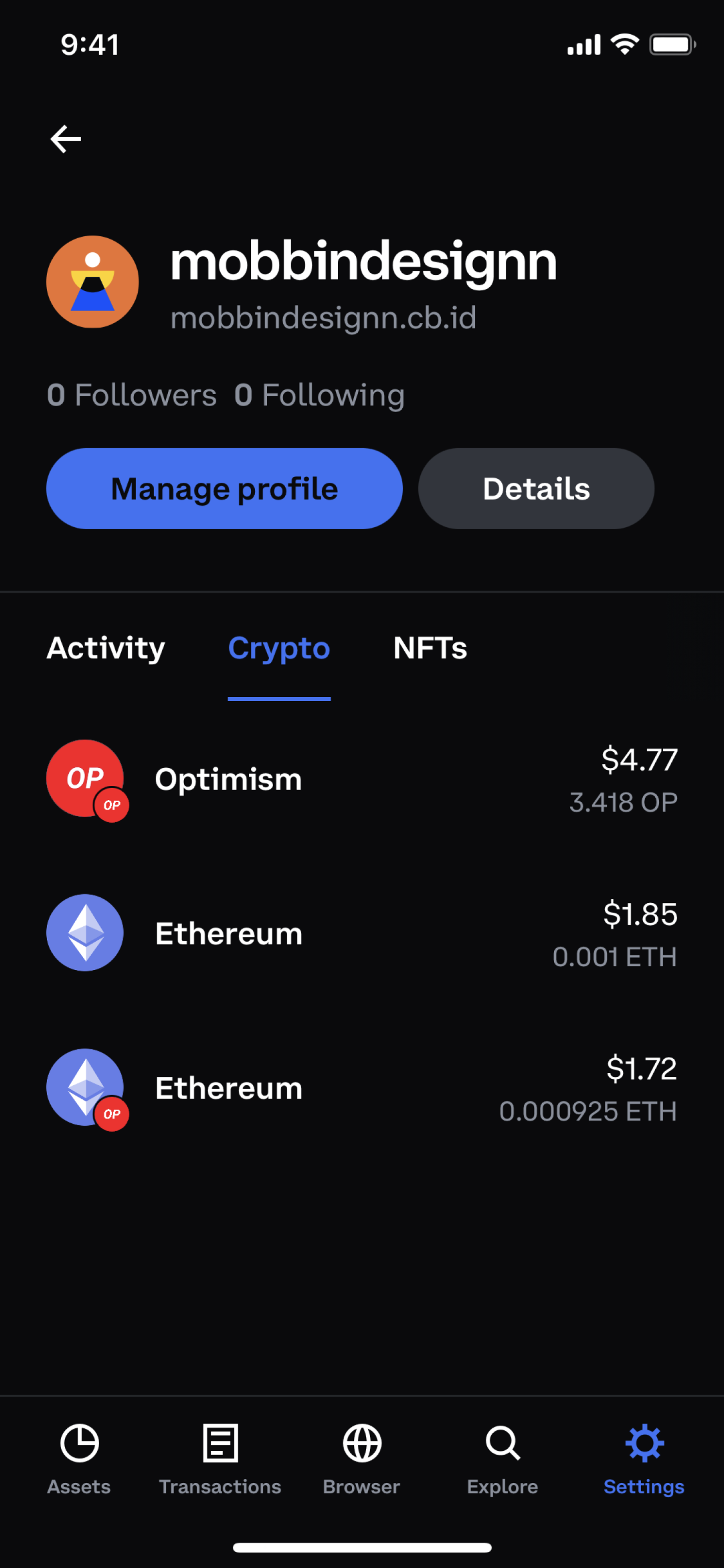Open the profile Details
The image size is (724, 1568).
(x=536, y=489)
